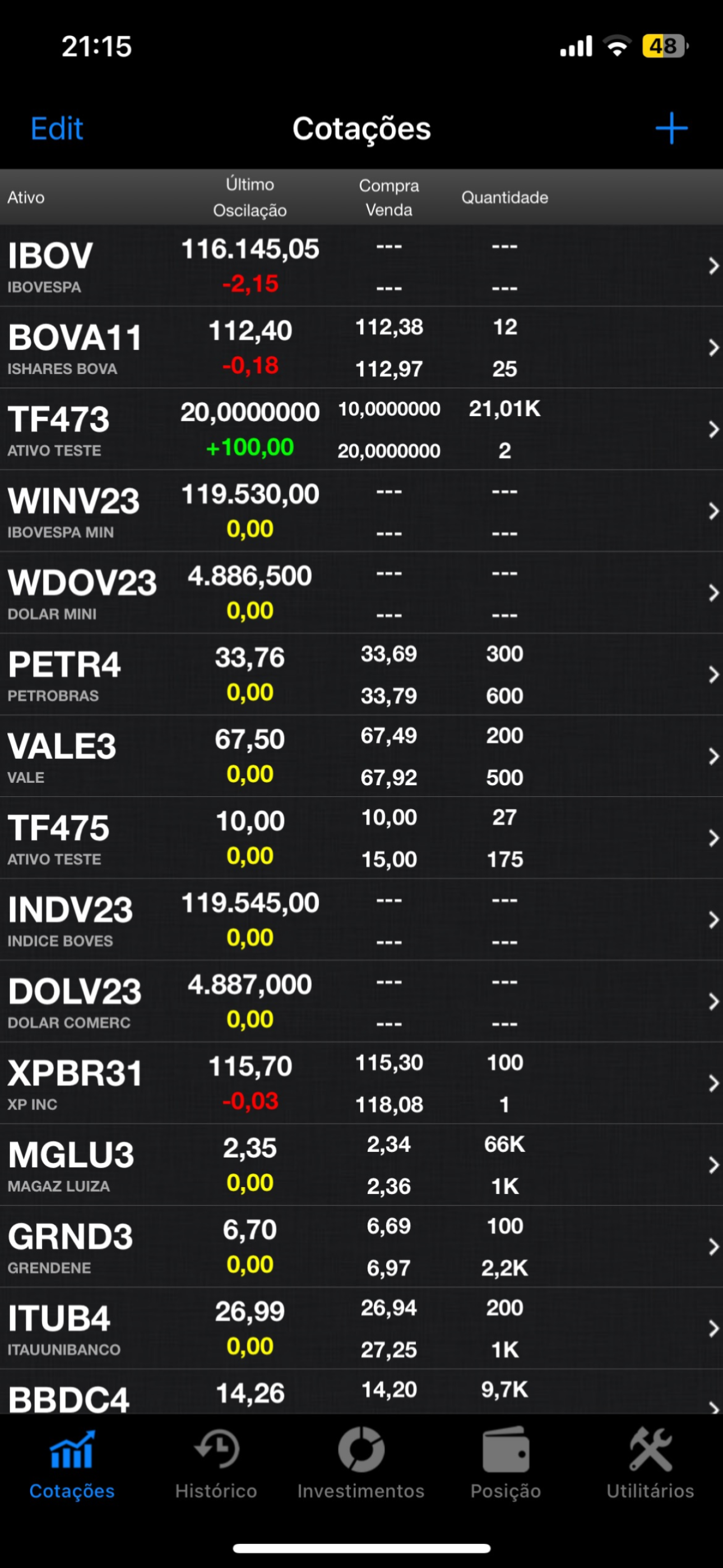
Task: Expand the IBOV row chevron
Action: pyautogui.click(x=713, y=266)
